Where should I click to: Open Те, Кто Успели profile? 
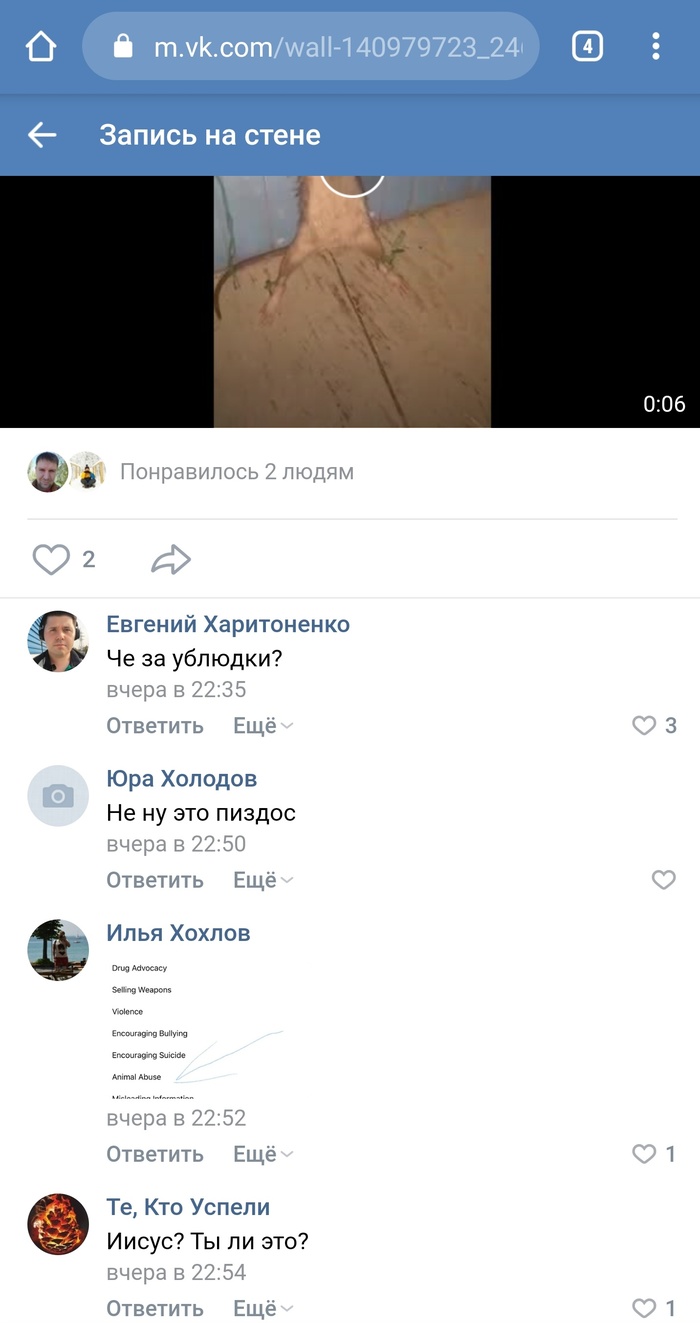point(188,1207)
